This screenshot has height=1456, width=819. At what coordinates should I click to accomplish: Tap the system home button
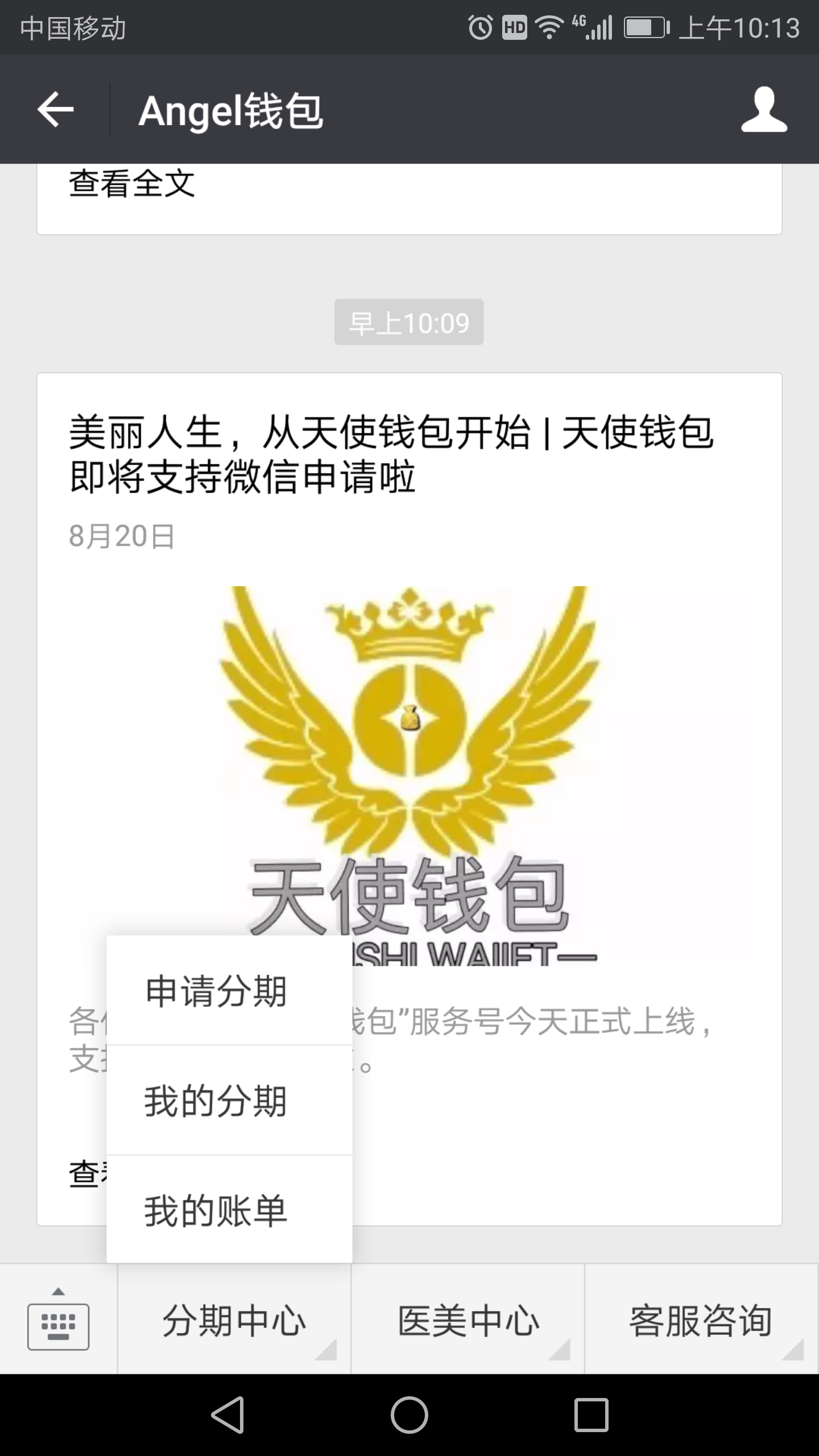point(409,1414)
